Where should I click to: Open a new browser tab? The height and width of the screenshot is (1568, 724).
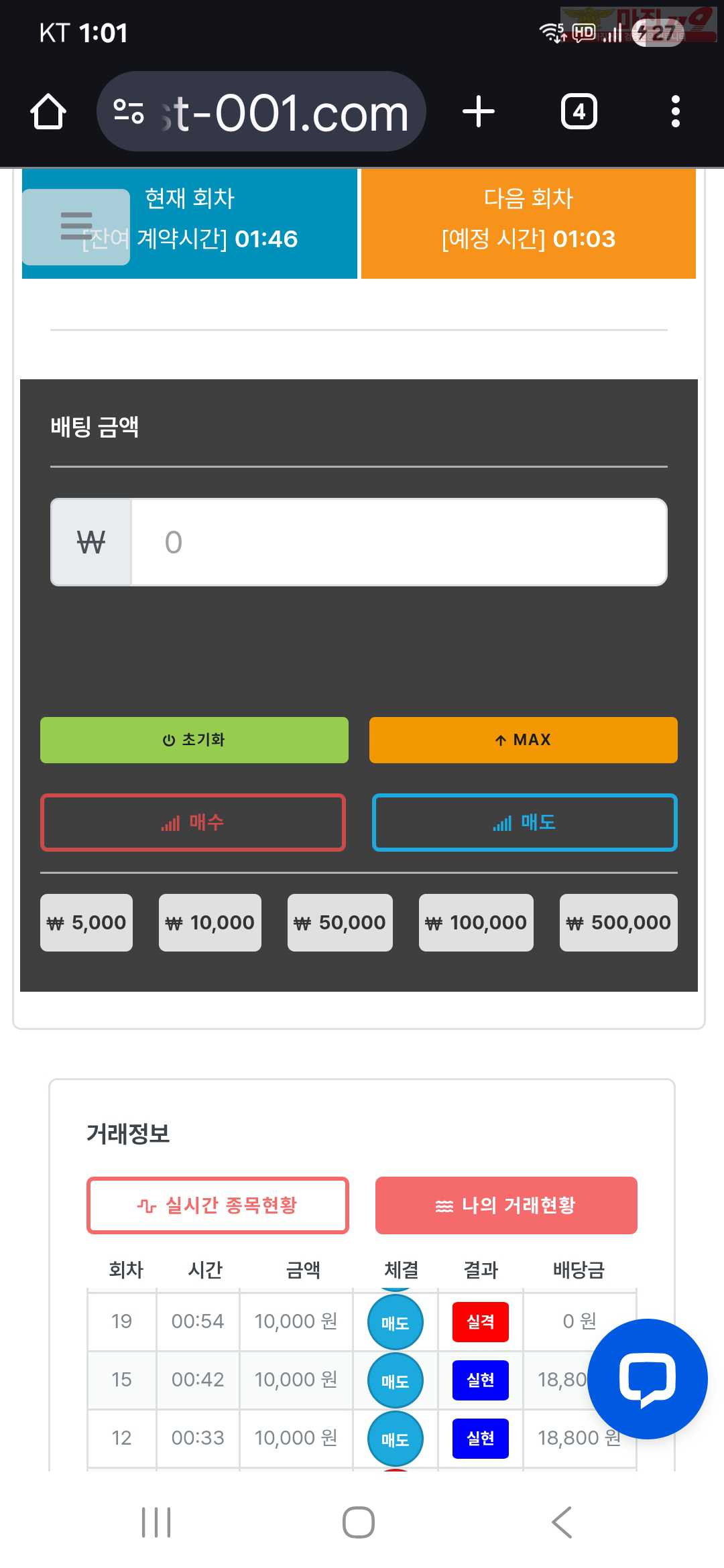(479, 112)
